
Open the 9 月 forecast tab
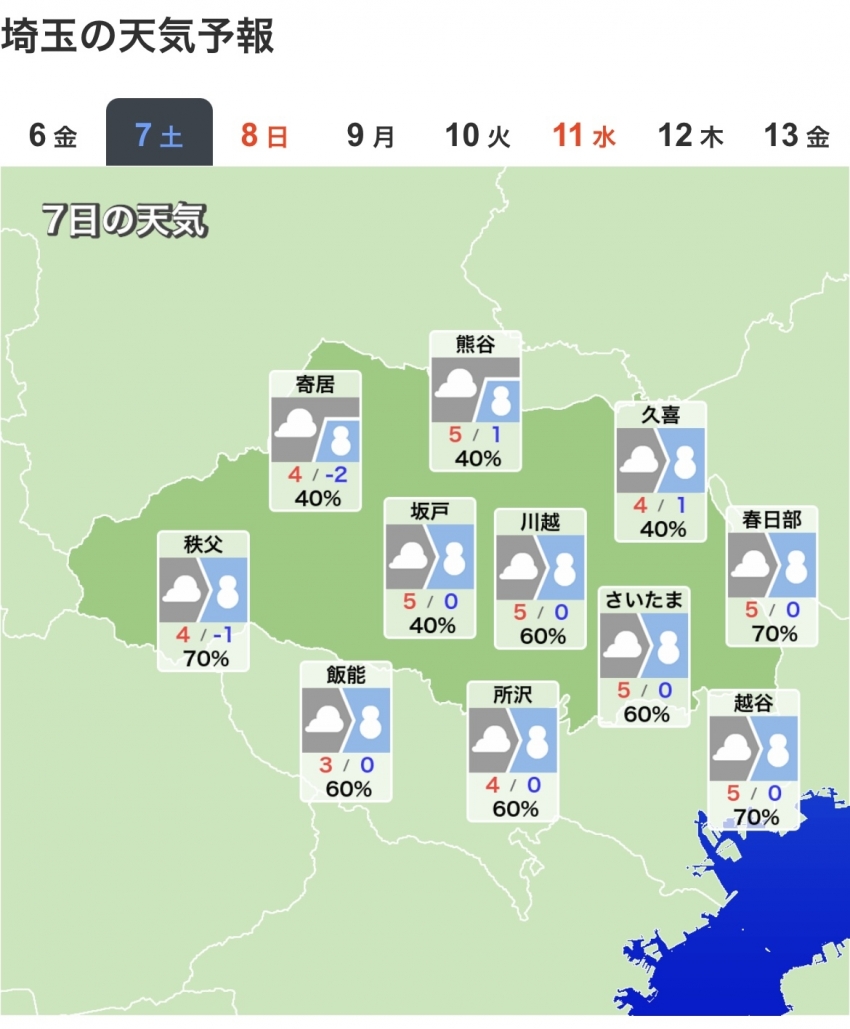[x=371, y=134]
